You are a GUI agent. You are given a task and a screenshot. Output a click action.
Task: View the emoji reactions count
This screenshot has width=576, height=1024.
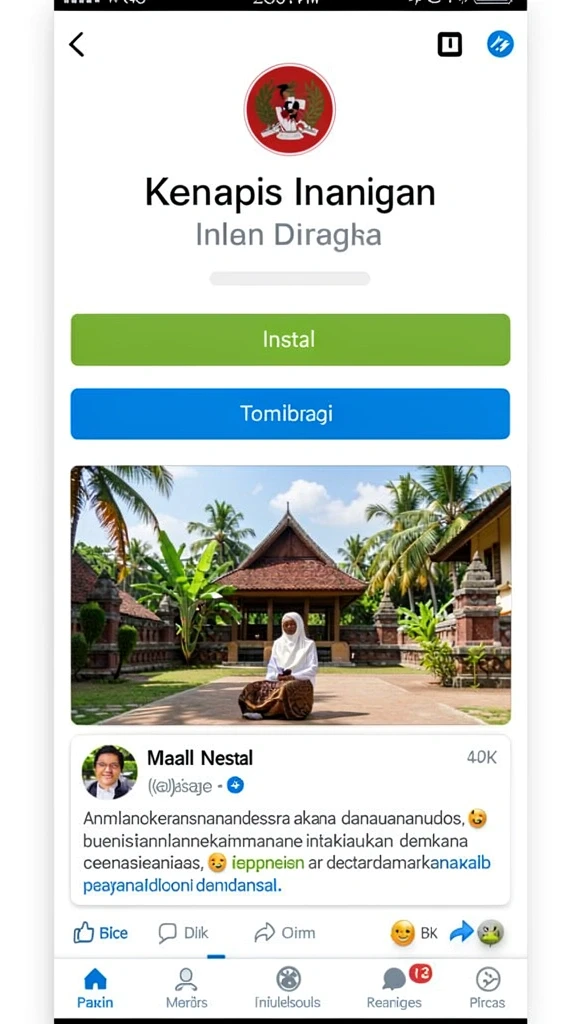coord(413,933)
